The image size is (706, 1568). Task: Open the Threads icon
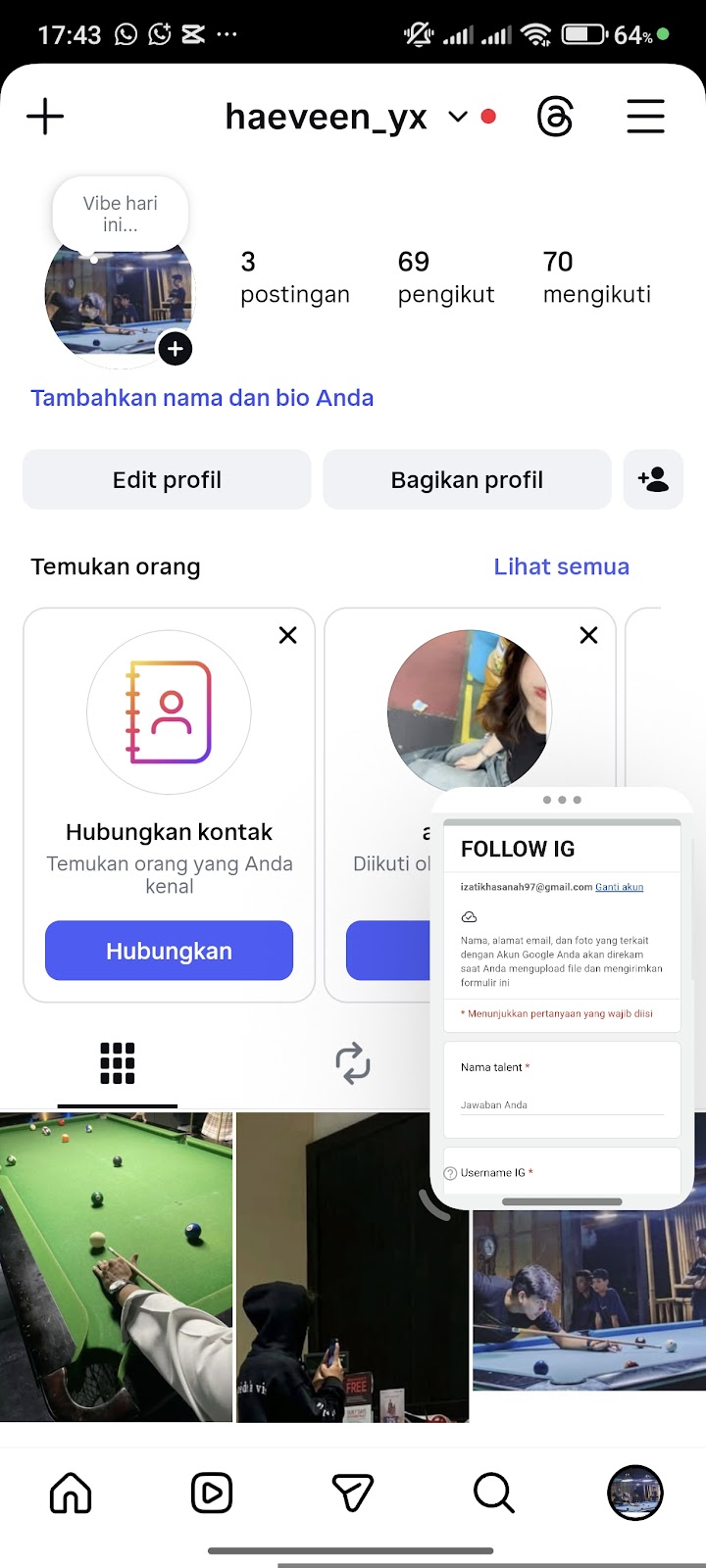point(555,118)
